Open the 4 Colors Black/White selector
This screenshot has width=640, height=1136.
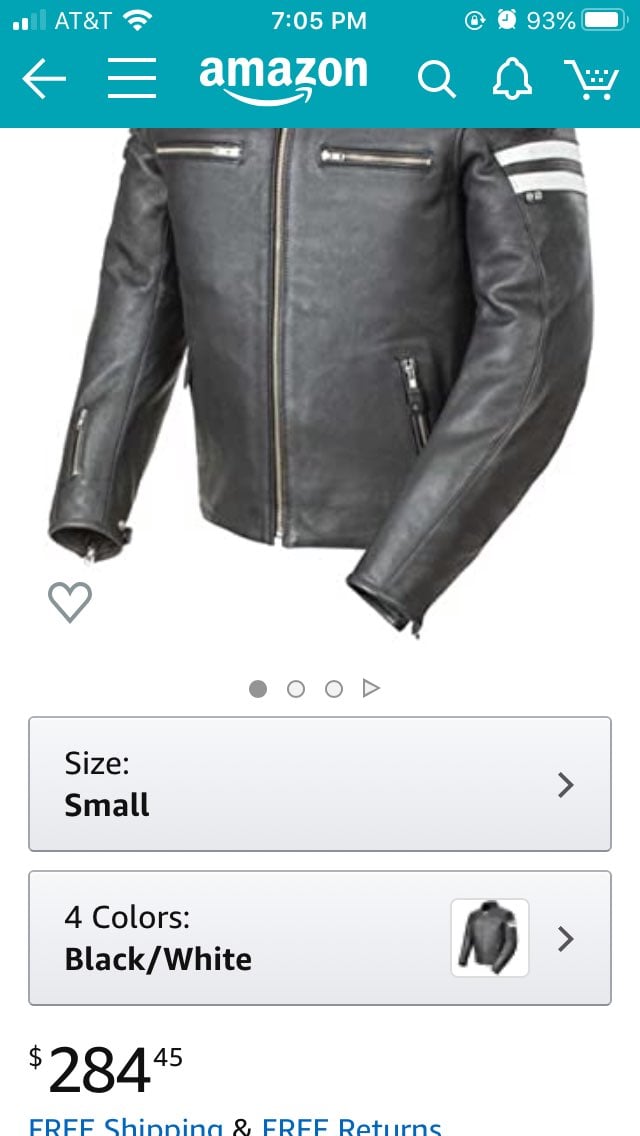pos(320,937)
